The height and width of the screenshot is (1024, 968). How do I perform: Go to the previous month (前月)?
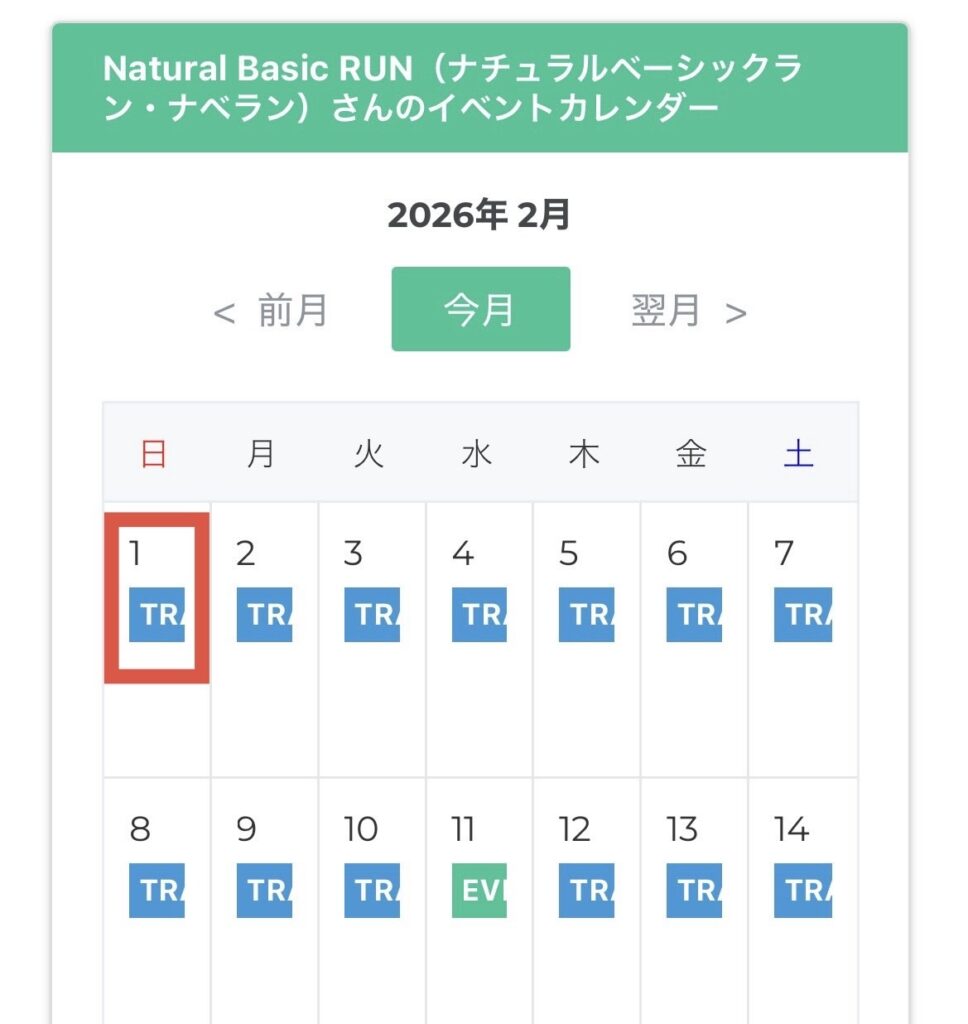coord(272,311)
